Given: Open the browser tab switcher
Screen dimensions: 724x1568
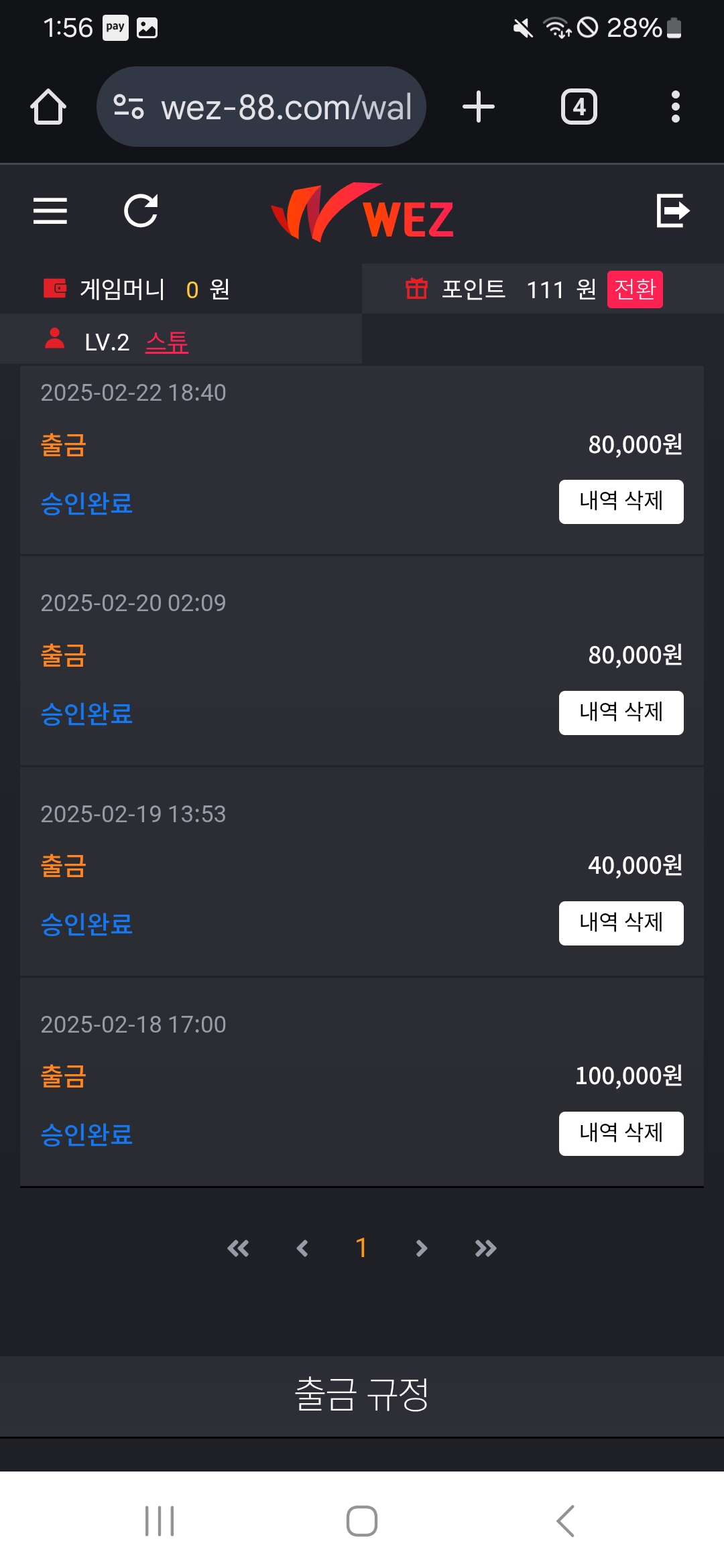Looking at the screenshot, I should tap(579, 107).
